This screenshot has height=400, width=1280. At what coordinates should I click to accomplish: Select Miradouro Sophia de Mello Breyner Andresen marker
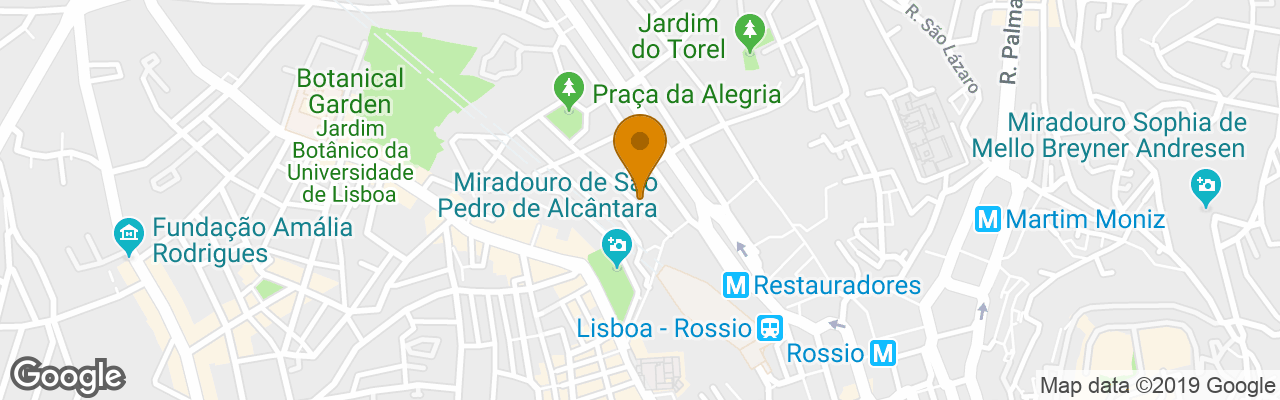(x=1207, y=186)
